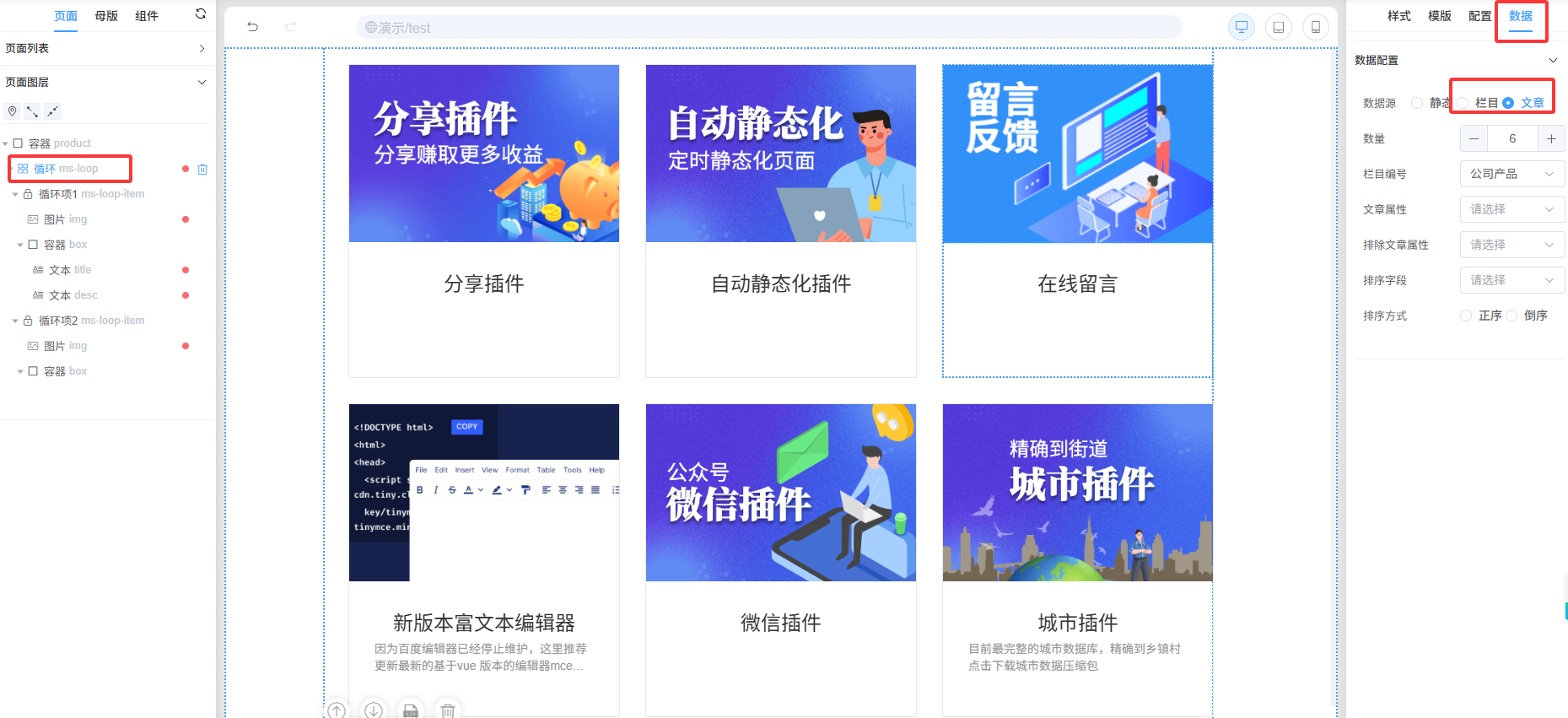This screenshot has width=1568, height=718.
Task: Increase 数量 with the plus button
Action: pyautogui.click(x=1551, y=139)
